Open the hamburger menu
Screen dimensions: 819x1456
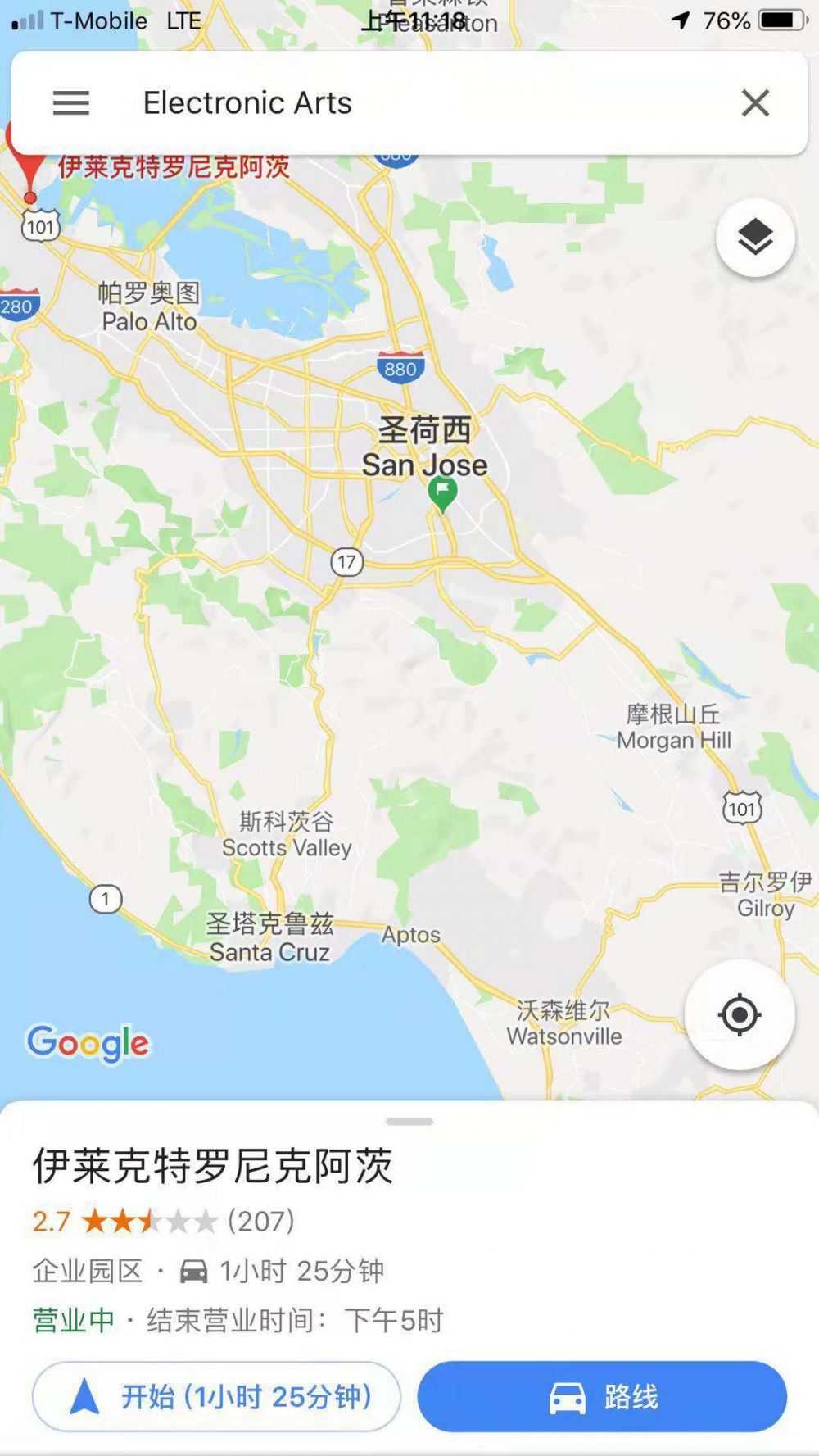[x=71, y=103]
